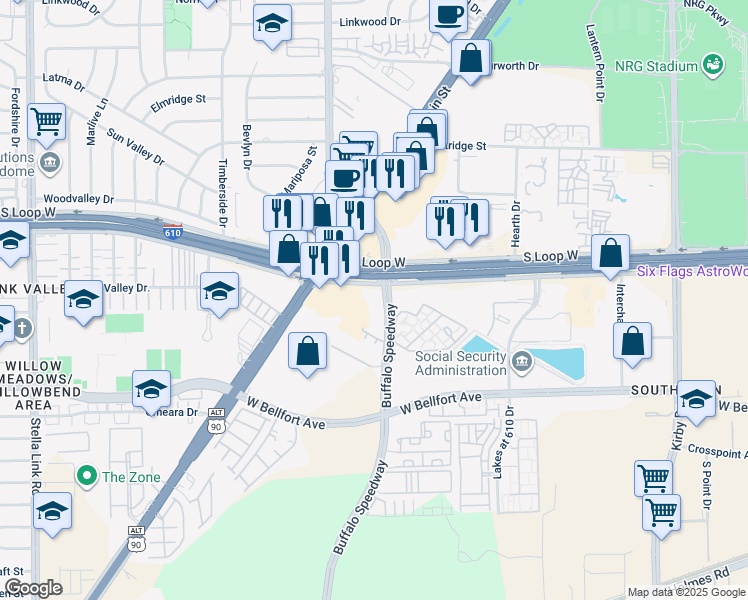This screenshot has width=748, height=600.
Task: Tap the church marker near Willow Meadows
Action: coord(23,329)
